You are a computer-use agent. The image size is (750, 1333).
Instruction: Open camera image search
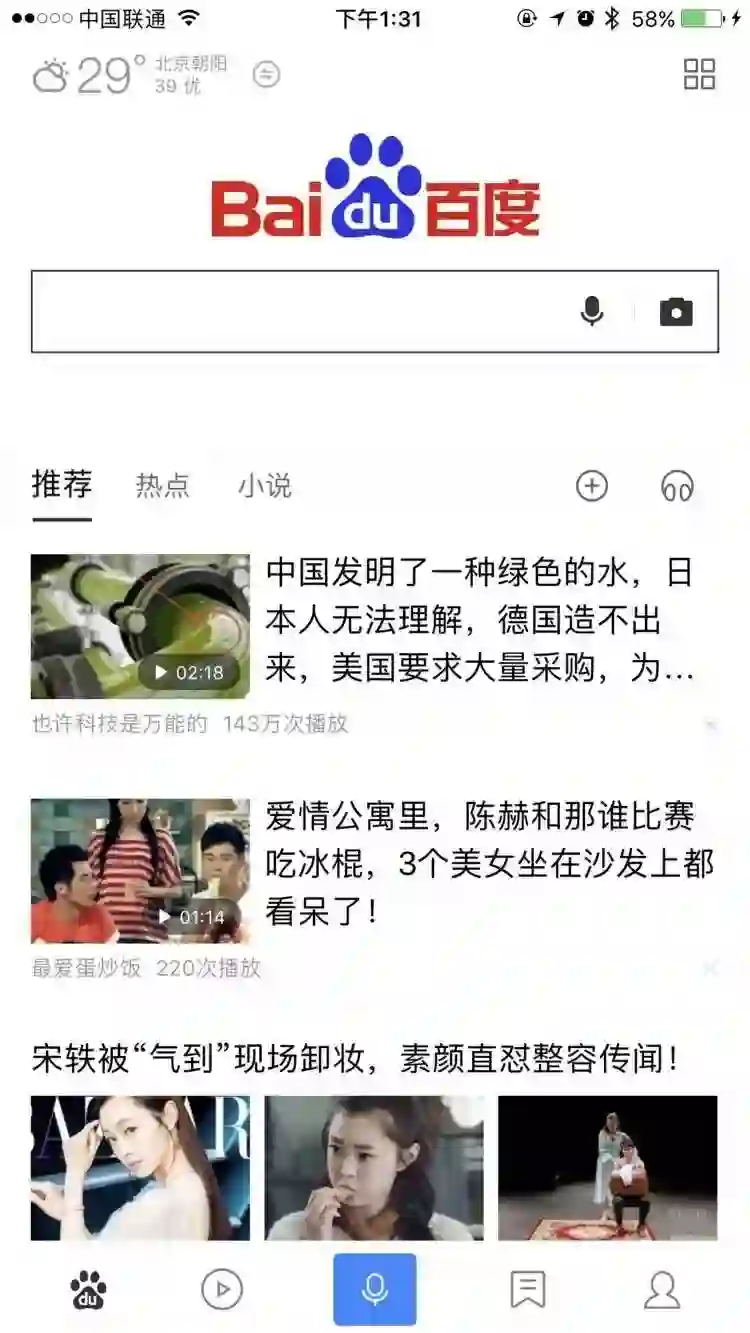(x=676, y=312)
